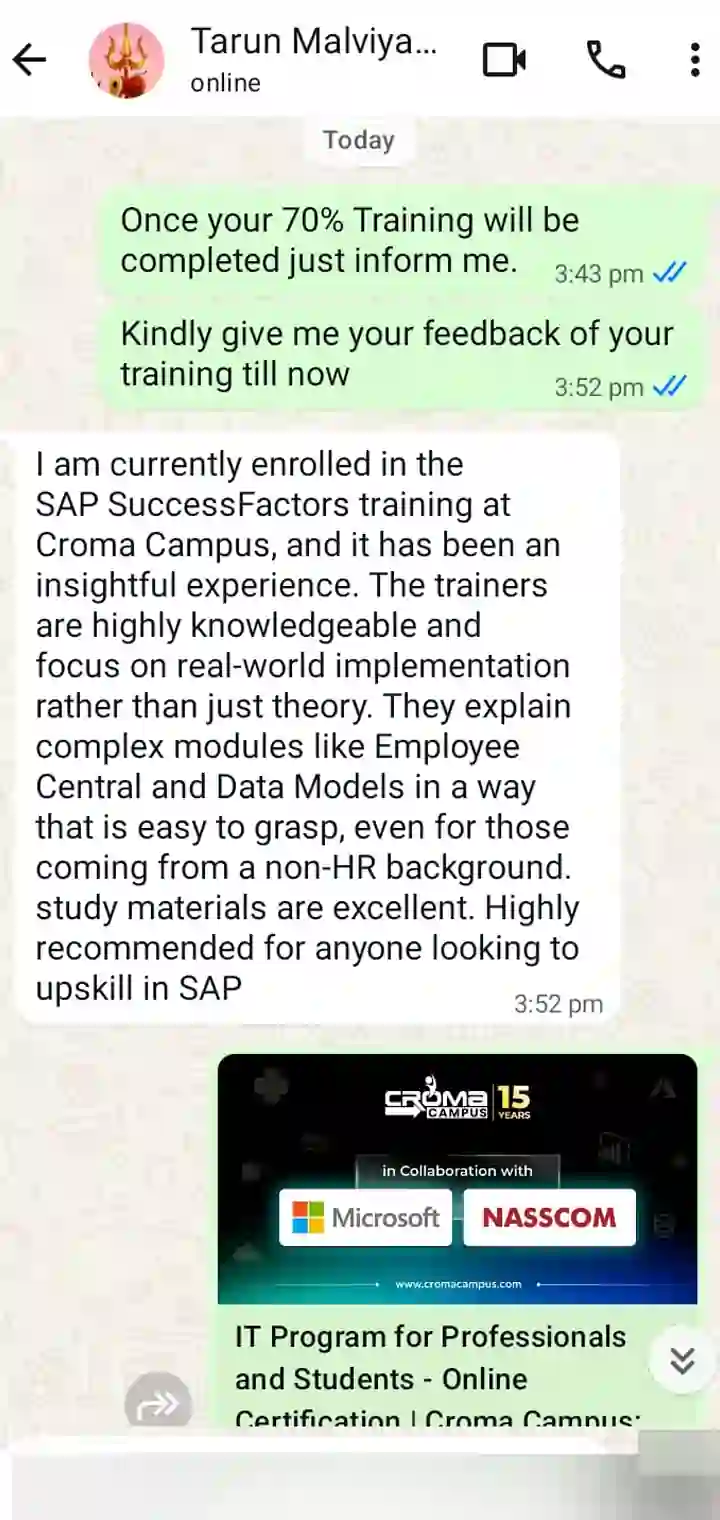Start a voice call with Tarun
Image resolution: width=720 pixels, height=1520 pixels.
pos(605,61)
